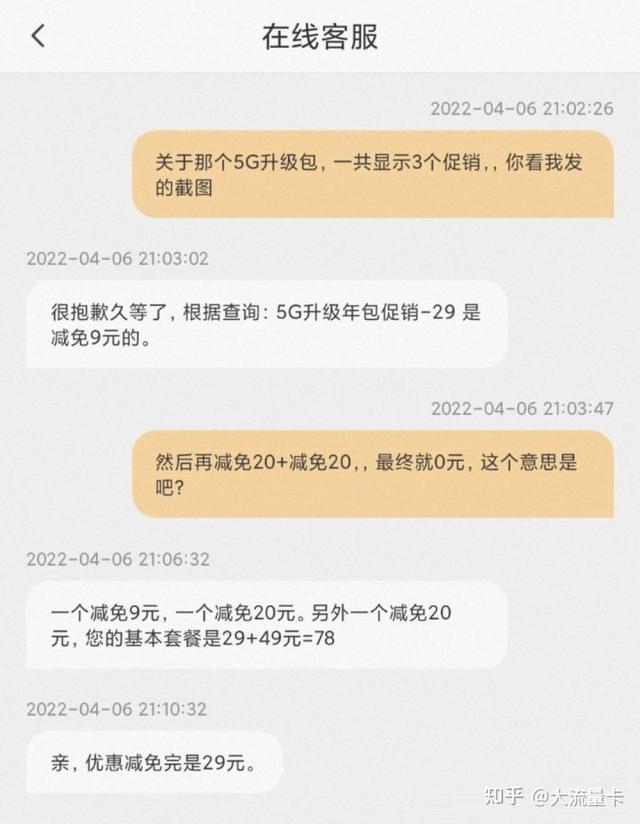
Task: Go back from the 在线客服 chat
Action: [38, 37]
